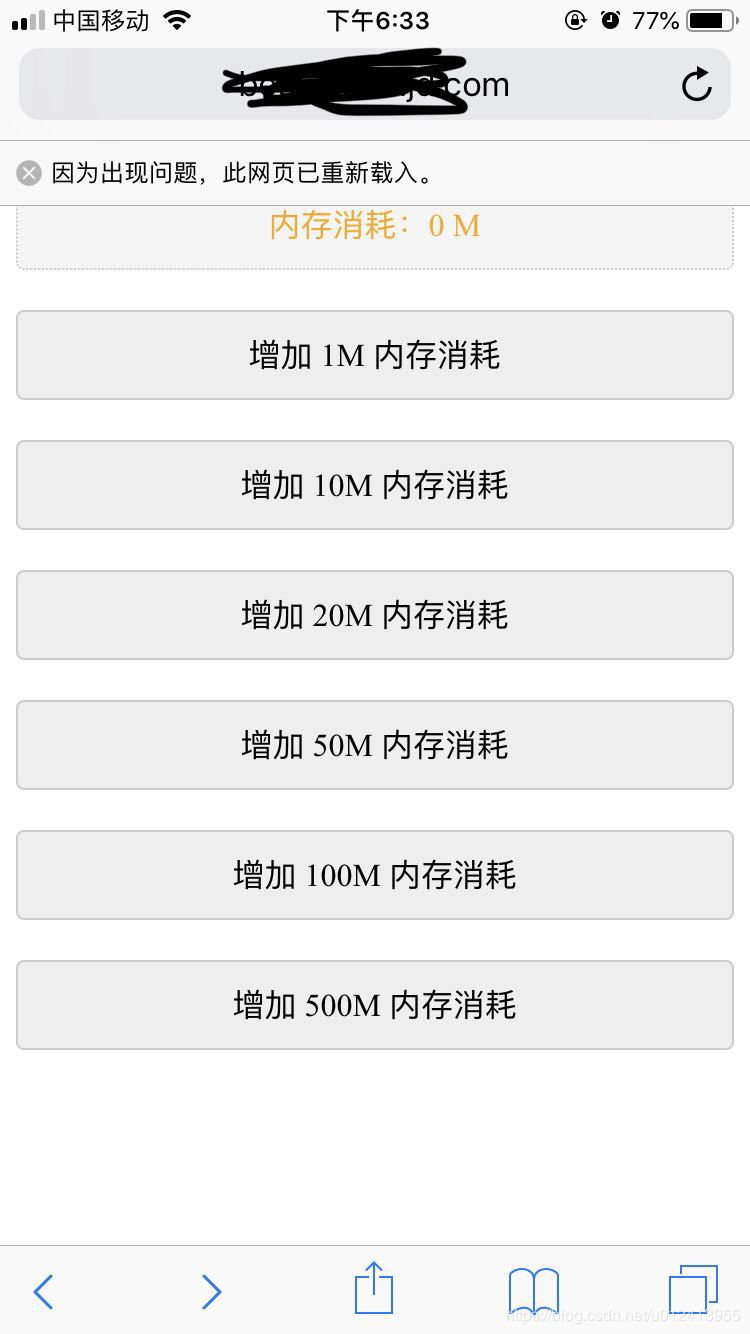750x1334 pixels.
Task: Show all open Safari tabs
Action: coord(693,1288)
